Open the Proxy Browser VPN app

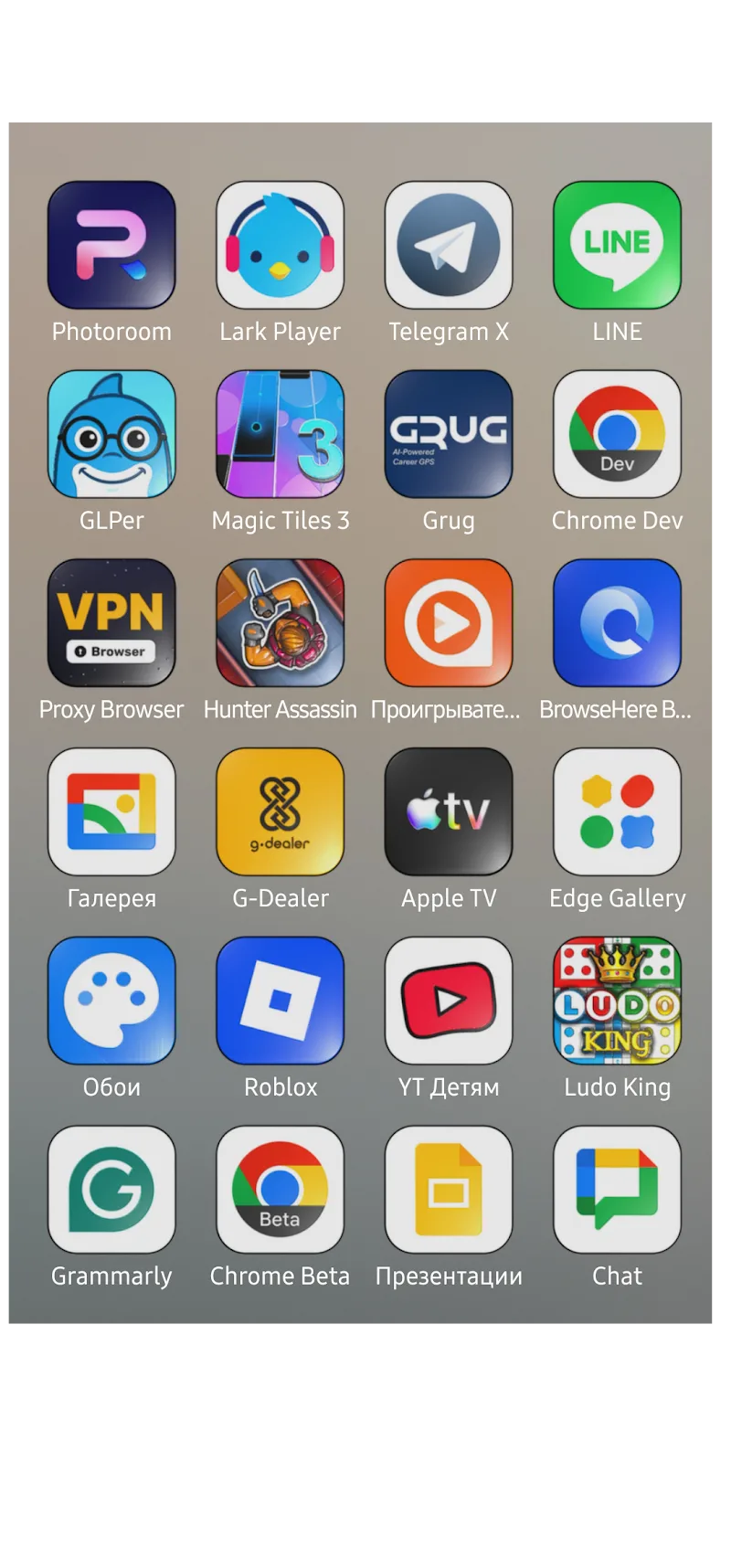(111, 622)
